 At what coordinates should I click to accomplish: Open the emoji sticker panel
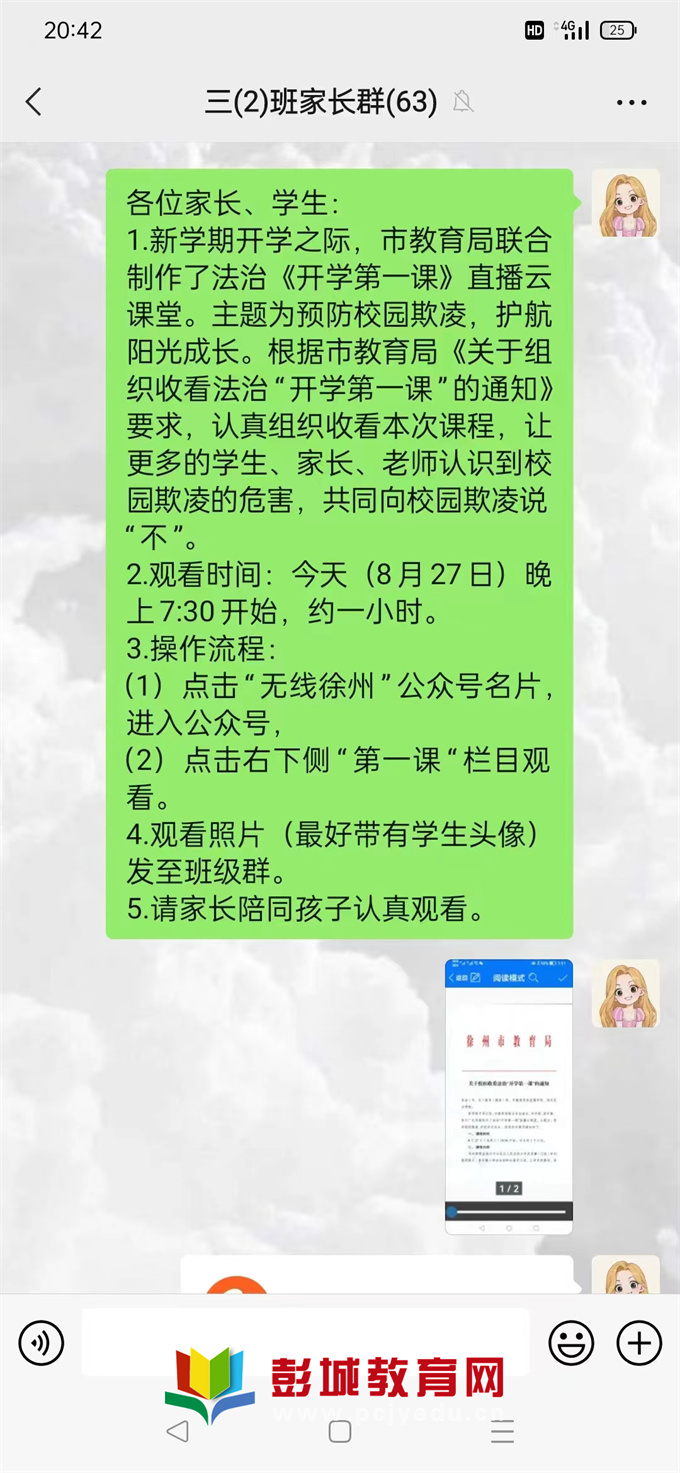tap(571, 1342)
